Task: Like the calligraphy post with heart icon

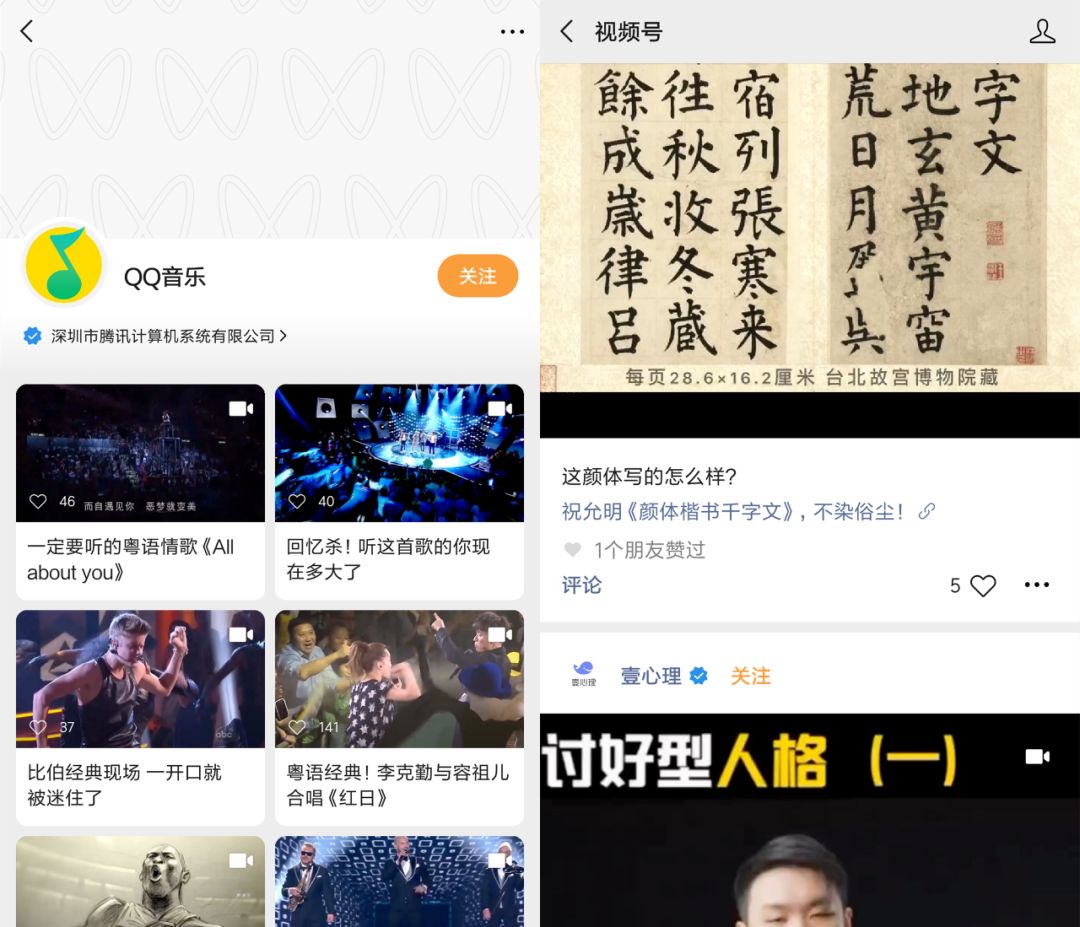Action: [x=984, y=586]
